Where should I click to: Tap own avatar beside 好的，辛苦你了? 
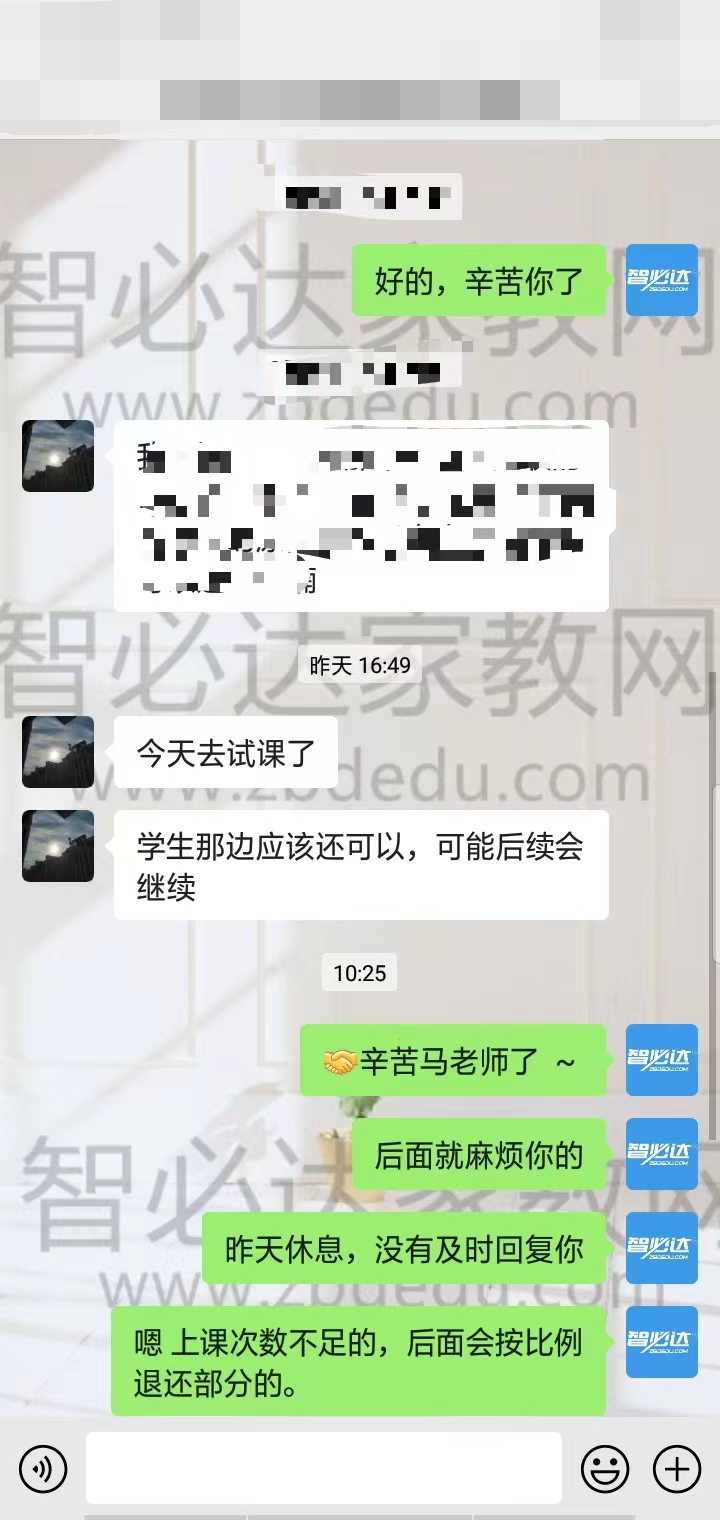pos(661,280)
